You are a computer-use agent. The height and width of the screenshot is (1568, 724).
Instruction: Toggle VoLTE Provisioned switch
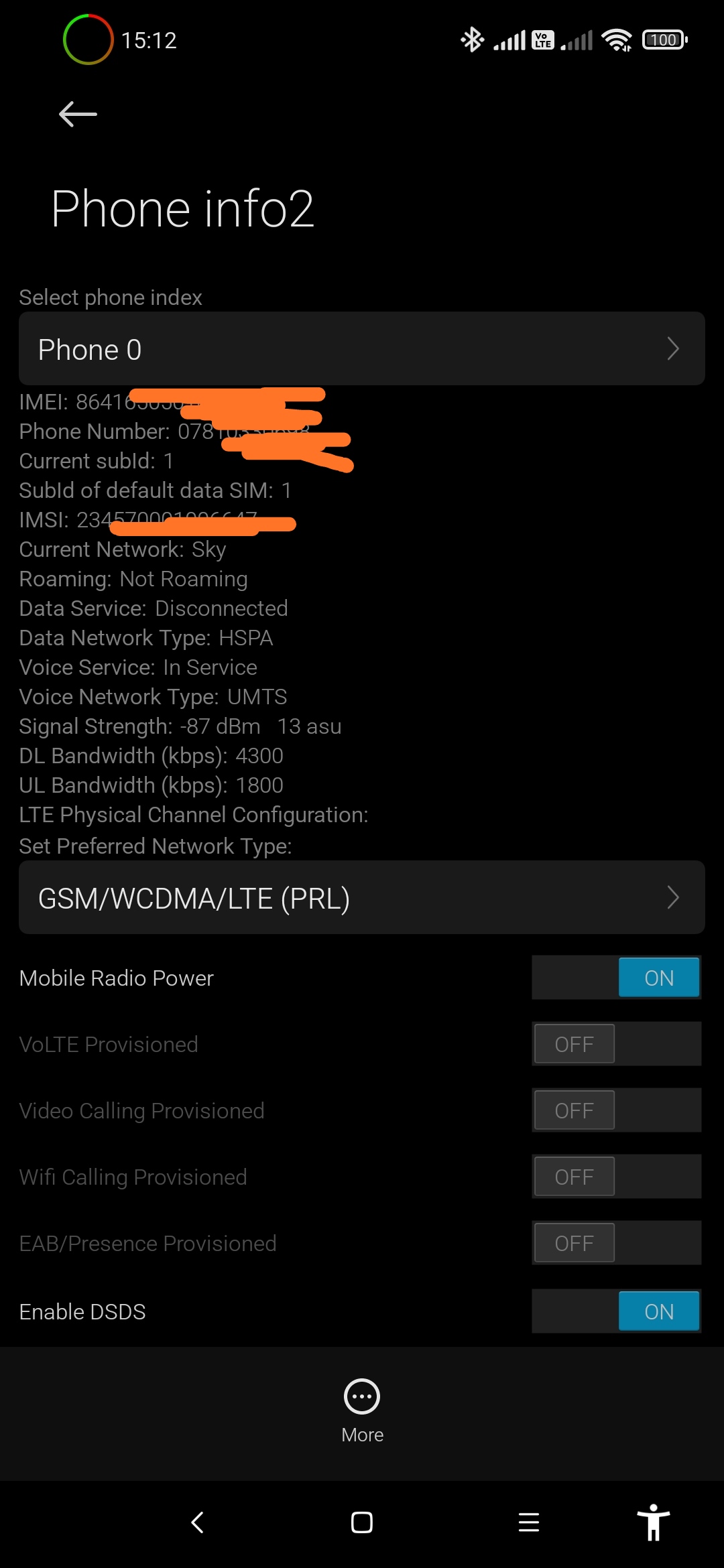click(617, 1044)
